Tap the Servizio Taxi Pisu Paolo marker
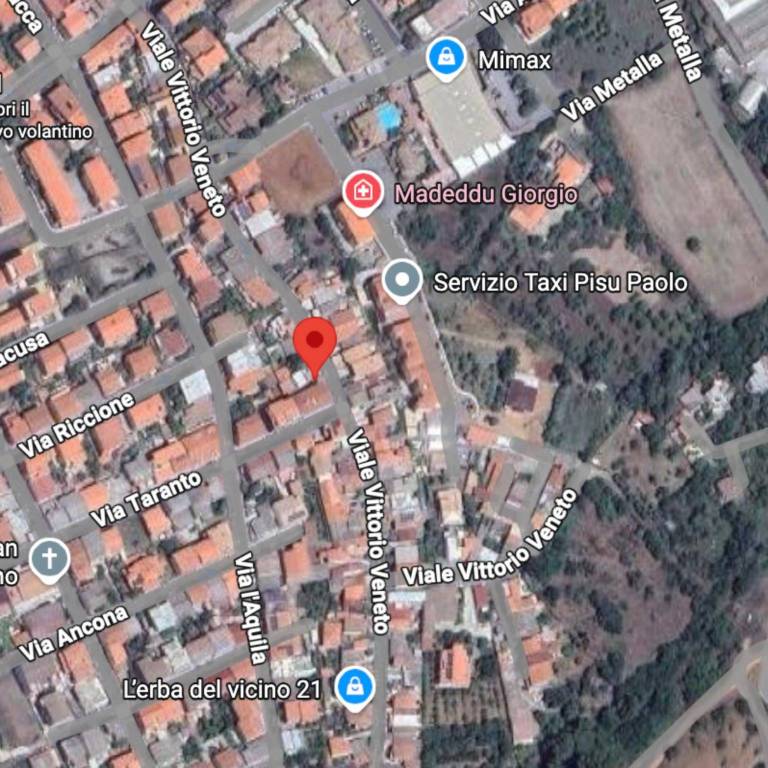Viewport: 768px width, 768px height. coord(402,282)
